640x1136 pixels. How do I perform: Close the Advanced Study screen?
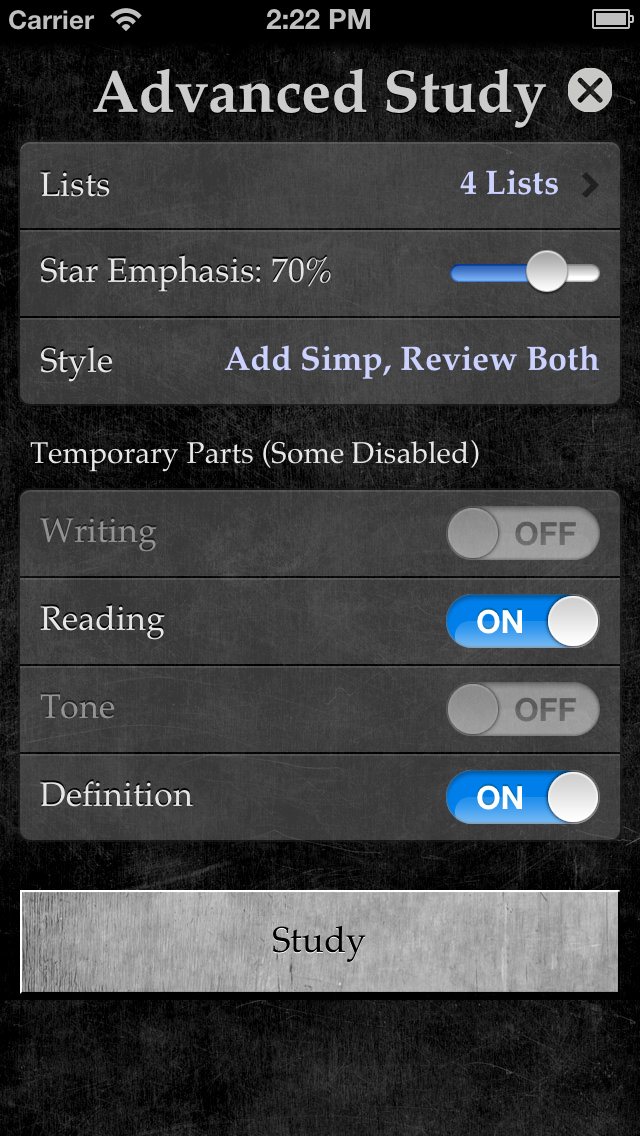590,91
